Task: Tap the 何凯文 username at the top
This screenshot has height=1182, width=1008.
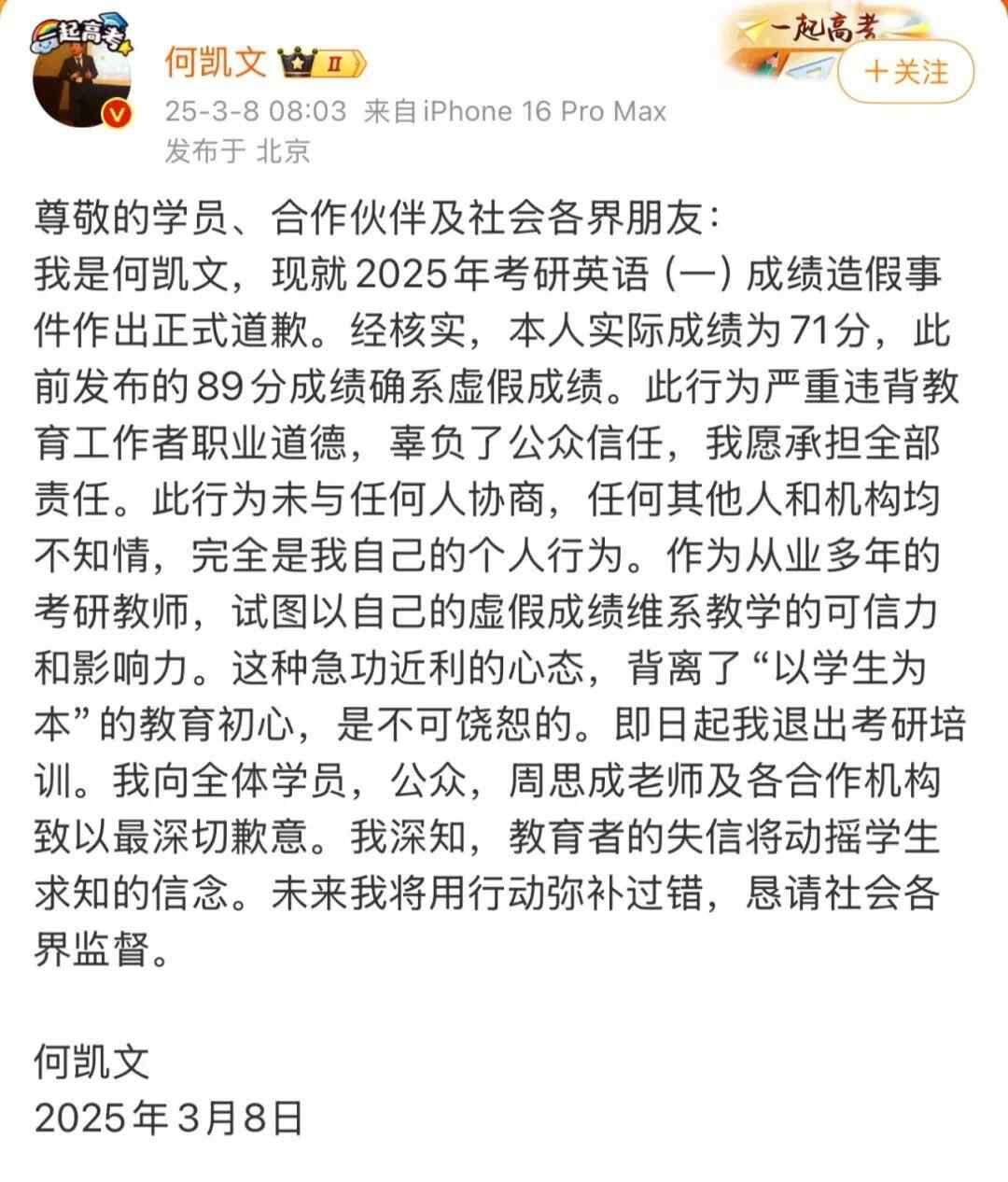Action: click(216, 63)
